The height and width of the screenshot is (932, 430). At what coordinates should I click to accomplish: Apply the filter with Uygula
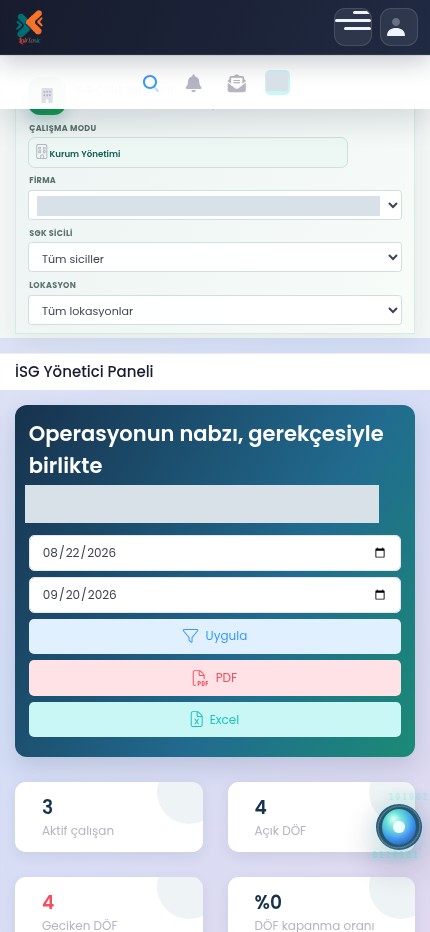point(215,636)
